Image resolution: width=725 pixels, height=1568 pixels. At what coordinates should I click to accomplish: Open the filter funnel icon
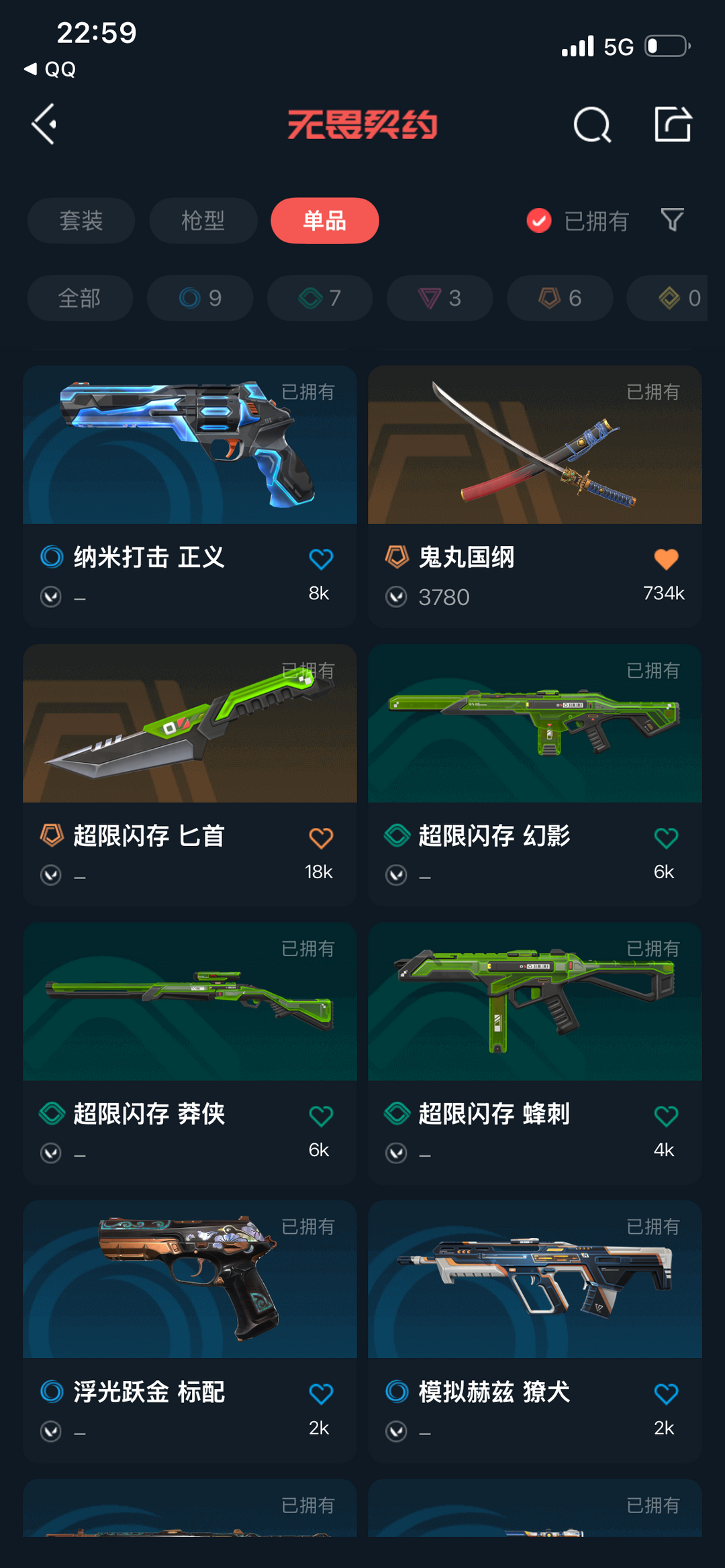tap(673, 220)
